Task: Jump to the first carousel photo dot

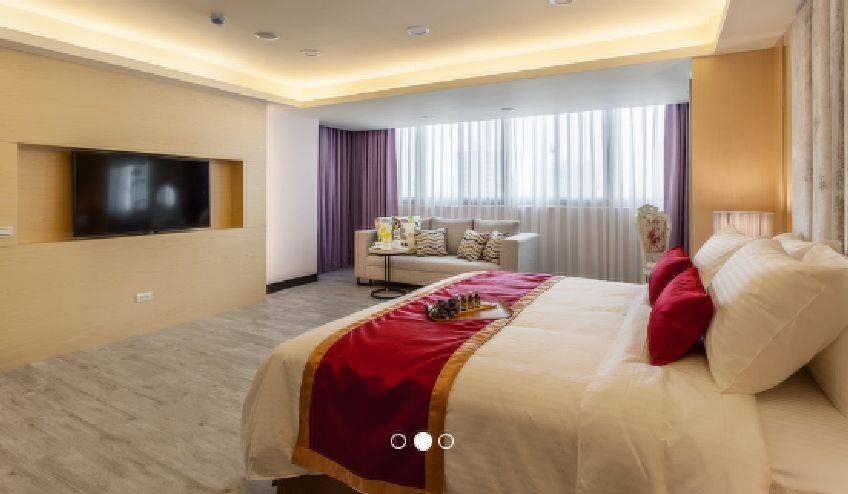Action: tap(398, 441)
